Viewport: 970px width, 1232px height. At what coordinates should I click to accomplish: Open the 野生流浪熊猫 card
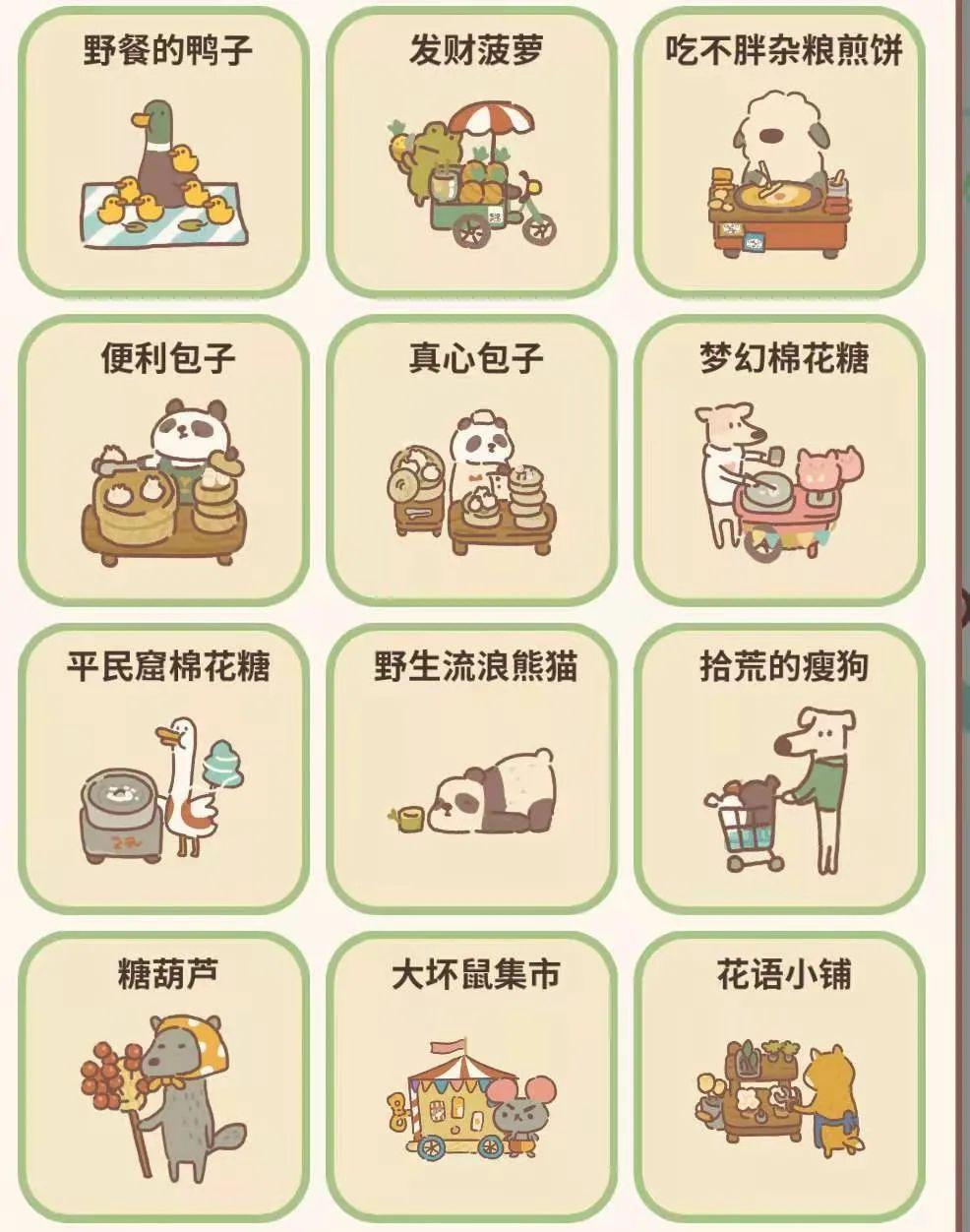tap(472, 769)
